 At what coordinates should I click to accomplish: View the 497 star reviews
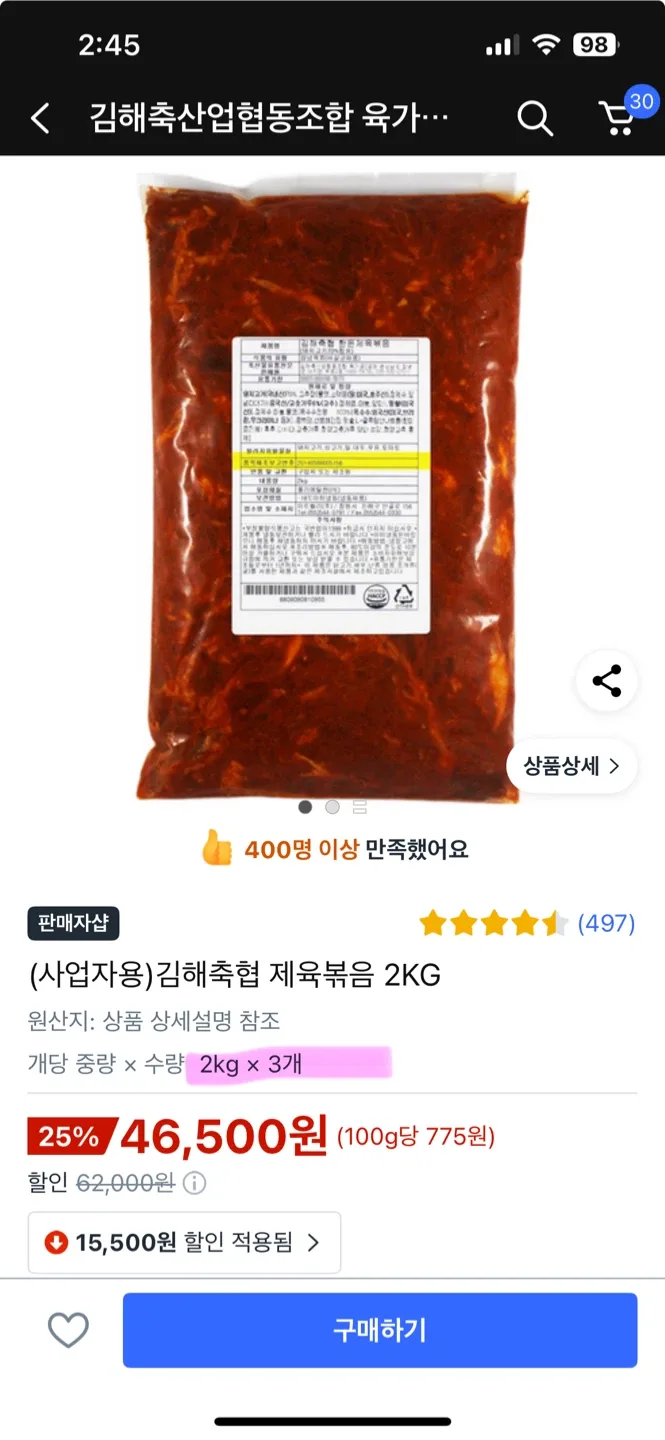click(x=527, y=923)
